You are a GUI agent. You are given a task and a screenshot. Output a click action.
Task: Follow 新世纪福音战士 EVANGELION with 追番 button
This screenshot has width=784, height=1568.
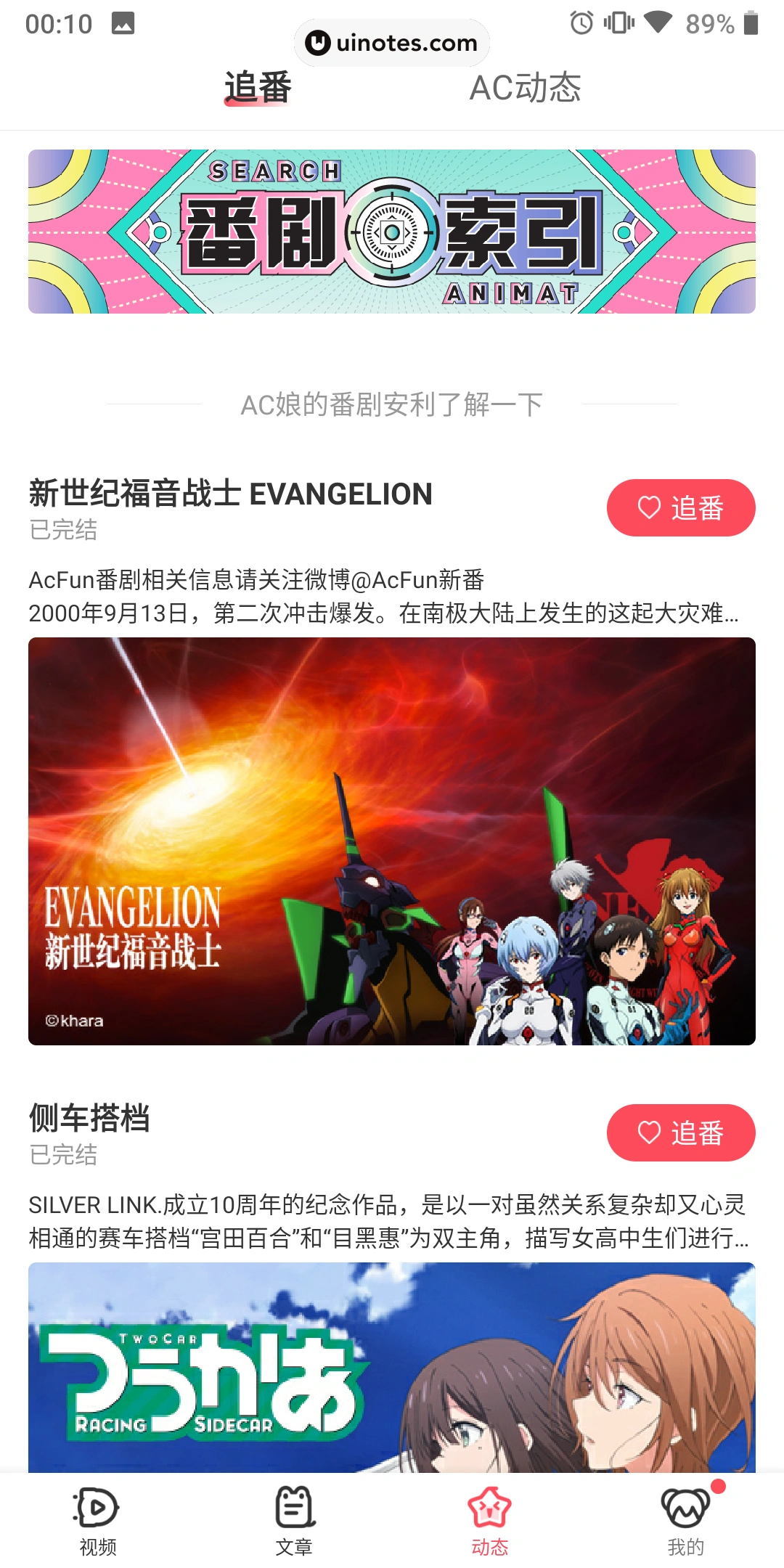[680, 508]
